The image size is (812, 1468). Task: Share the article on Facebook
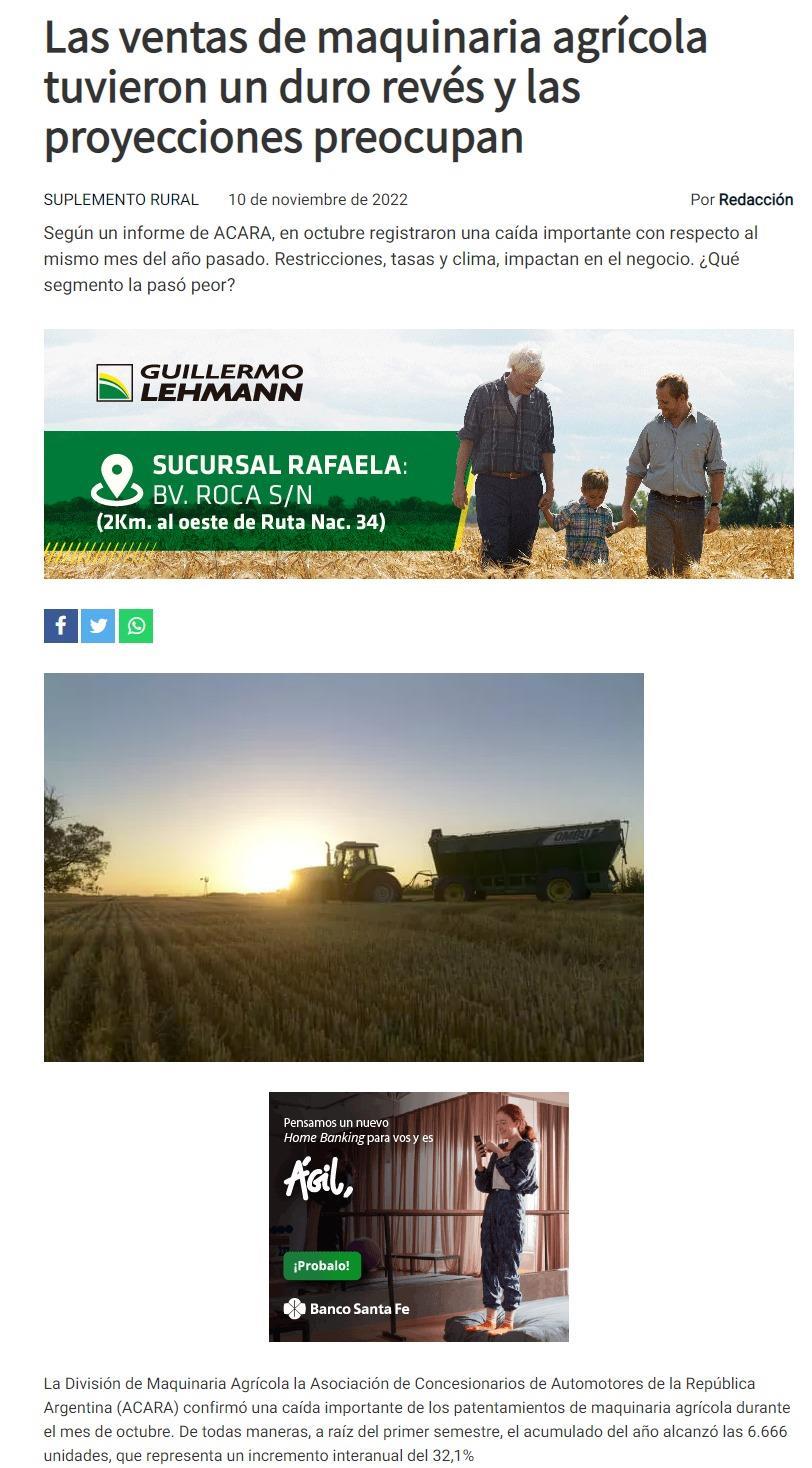[x=61, y=626]
